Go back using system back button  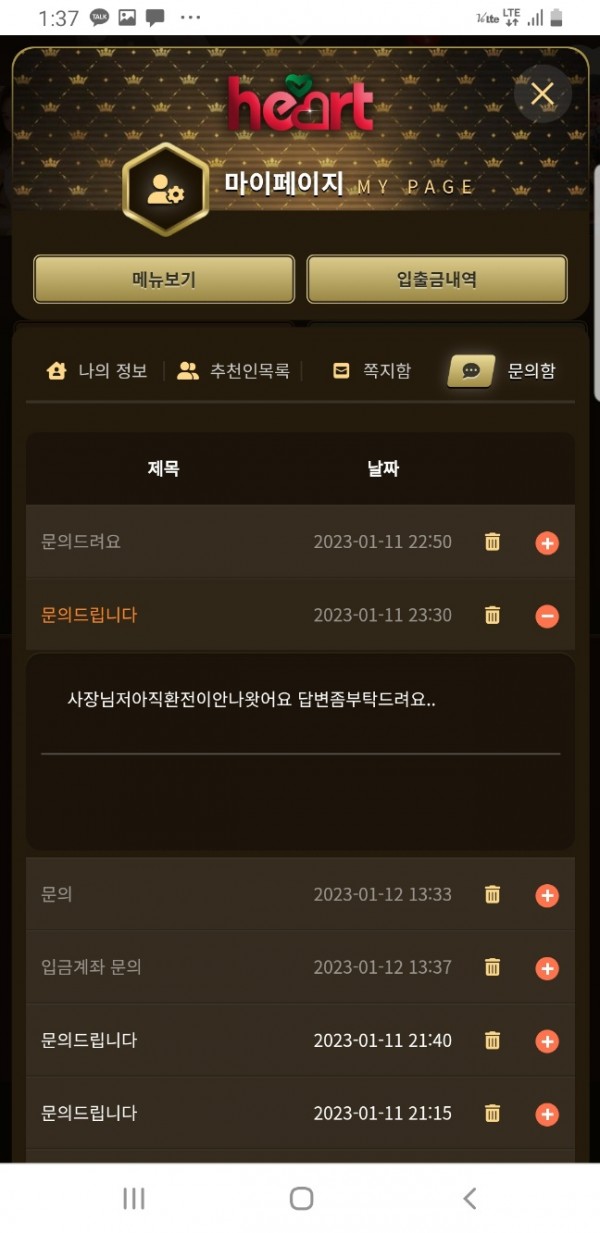pos(468,1198)
